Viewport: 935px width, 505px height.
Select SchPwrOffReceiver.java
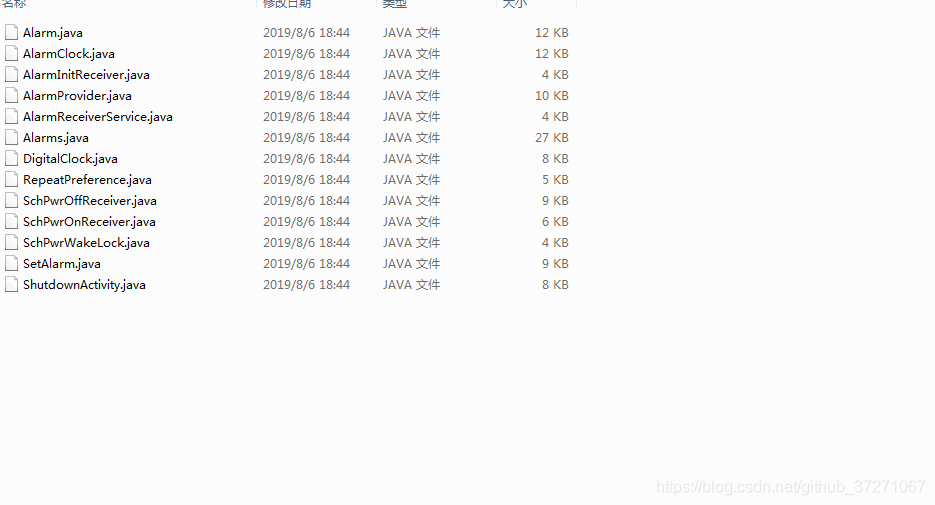coord(89,201)
